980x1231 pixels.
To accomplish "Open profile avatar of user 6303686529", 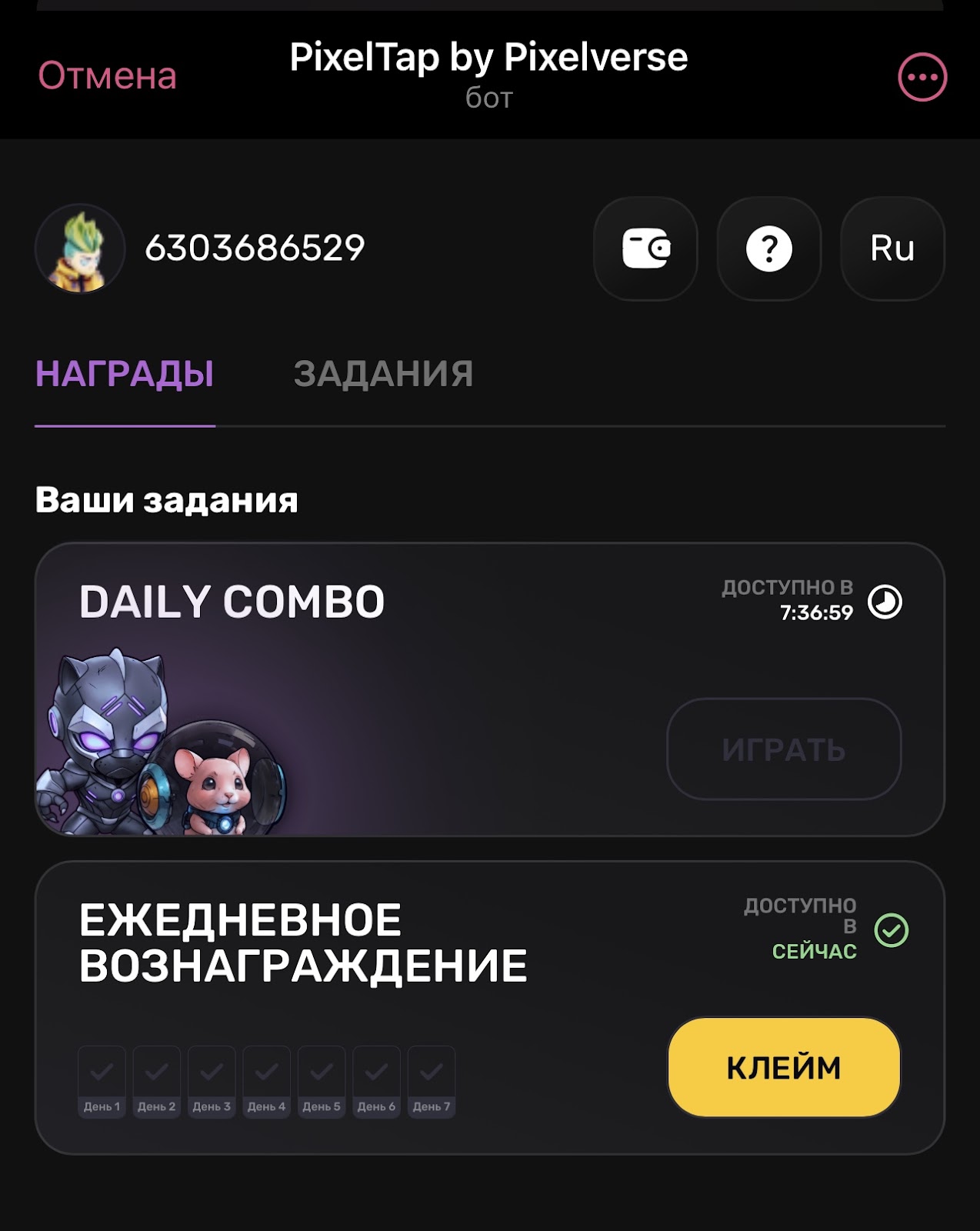I will click(x=80, y=249).
